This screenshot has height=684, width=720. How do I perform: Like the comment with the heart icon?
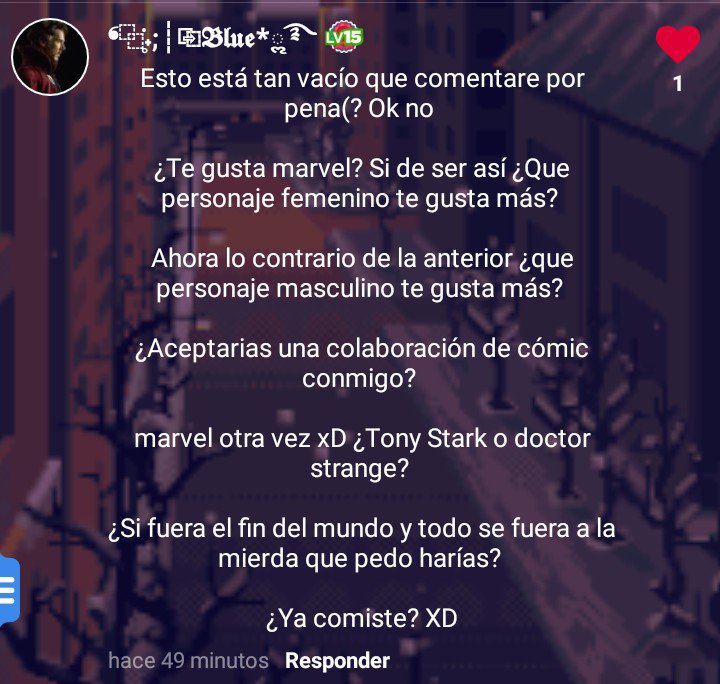[677, 45]
